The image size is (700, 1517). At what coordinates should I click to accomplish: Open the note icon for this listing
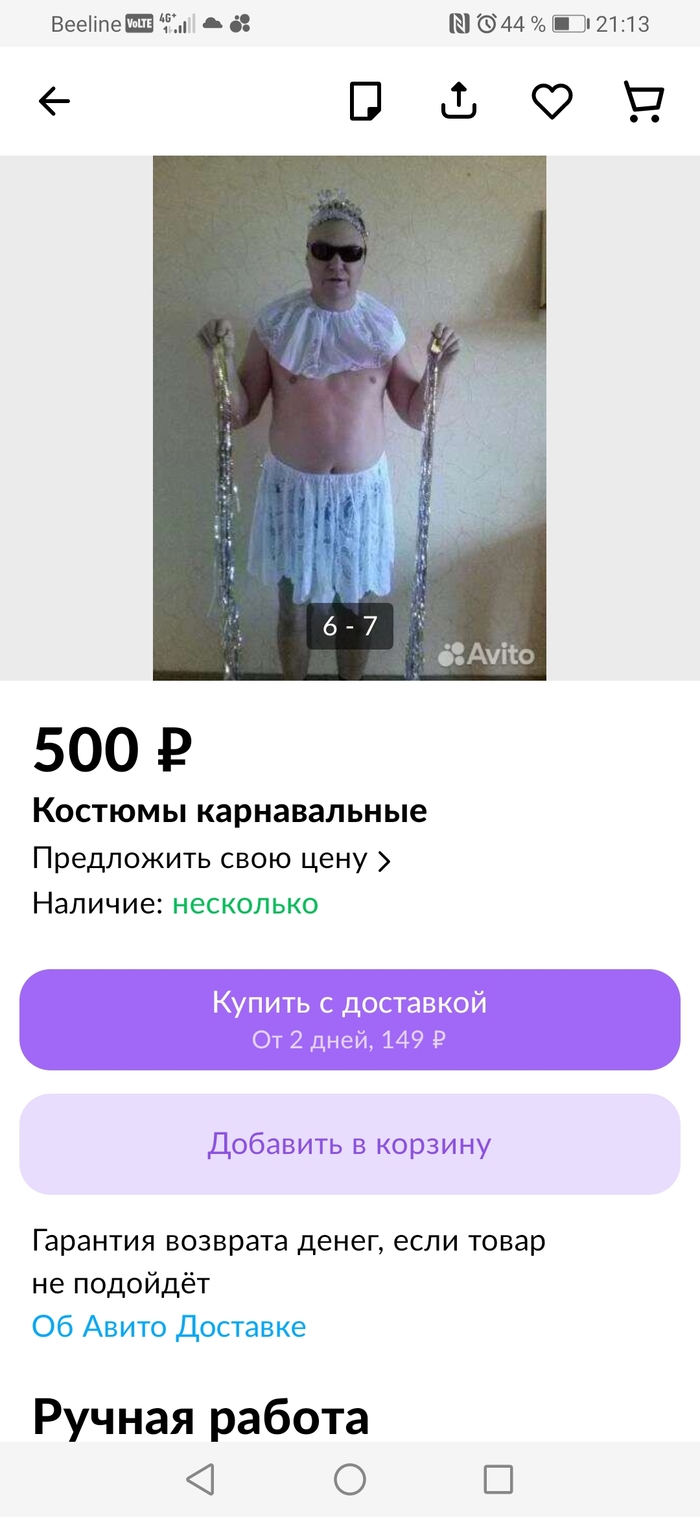(365, 101)
